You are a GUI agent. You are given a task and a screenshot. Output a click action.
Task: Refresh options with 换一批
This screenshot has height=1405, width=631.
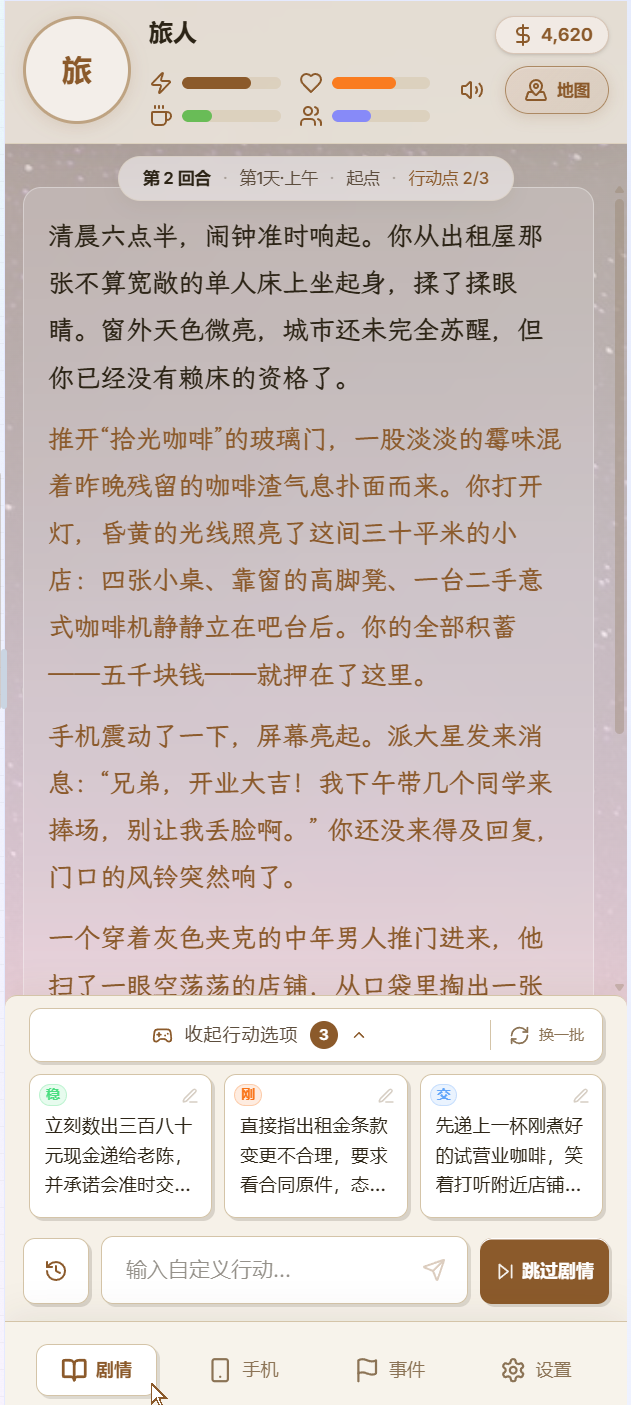547,1035
